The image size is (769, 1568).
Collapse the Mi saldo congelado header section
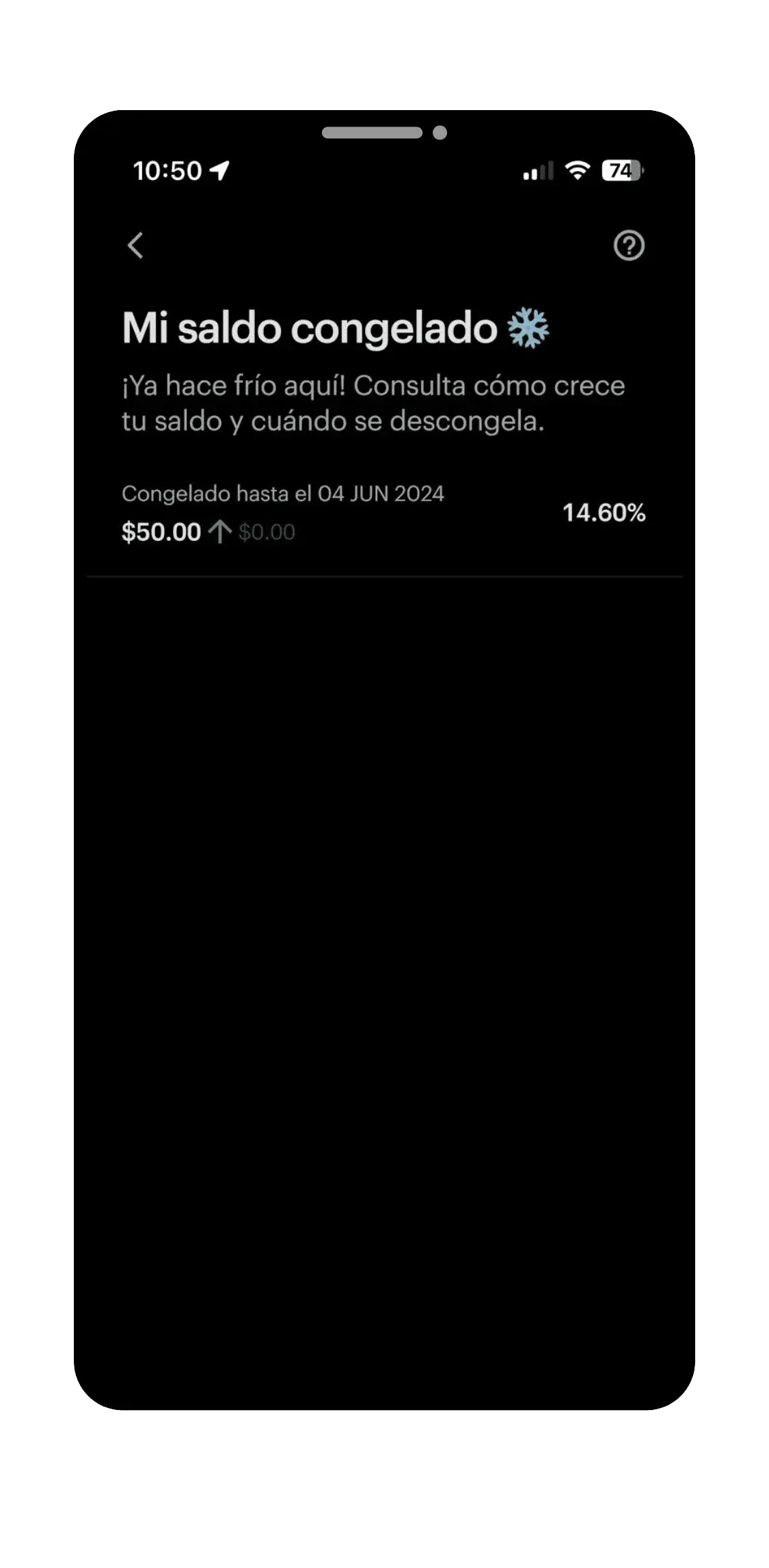point(308,329)
